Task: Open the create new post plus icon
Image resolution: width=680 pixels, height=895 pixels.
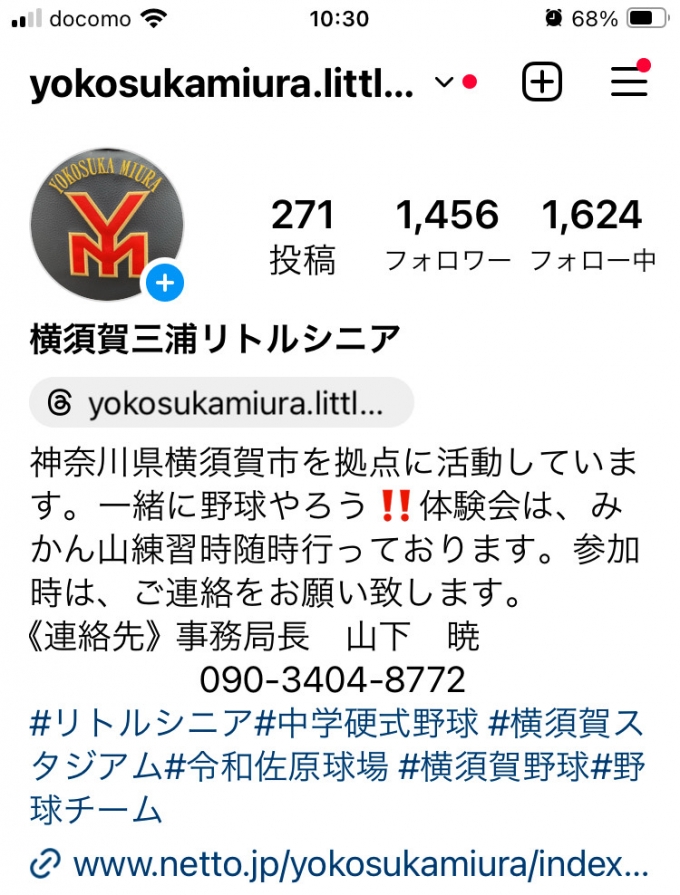Action: [542, 83]
